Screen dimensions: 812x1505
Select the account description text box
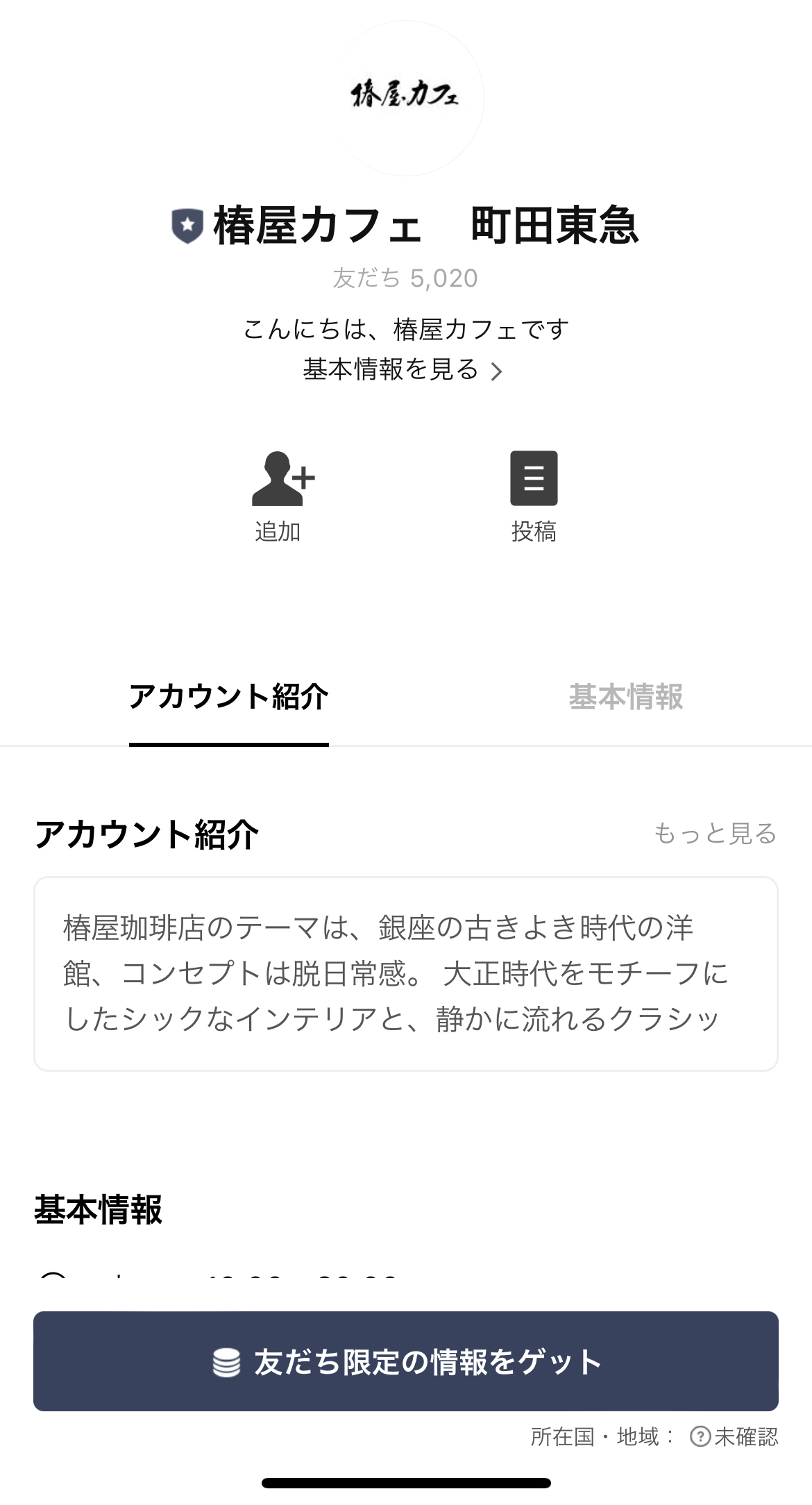coord(406,982)
